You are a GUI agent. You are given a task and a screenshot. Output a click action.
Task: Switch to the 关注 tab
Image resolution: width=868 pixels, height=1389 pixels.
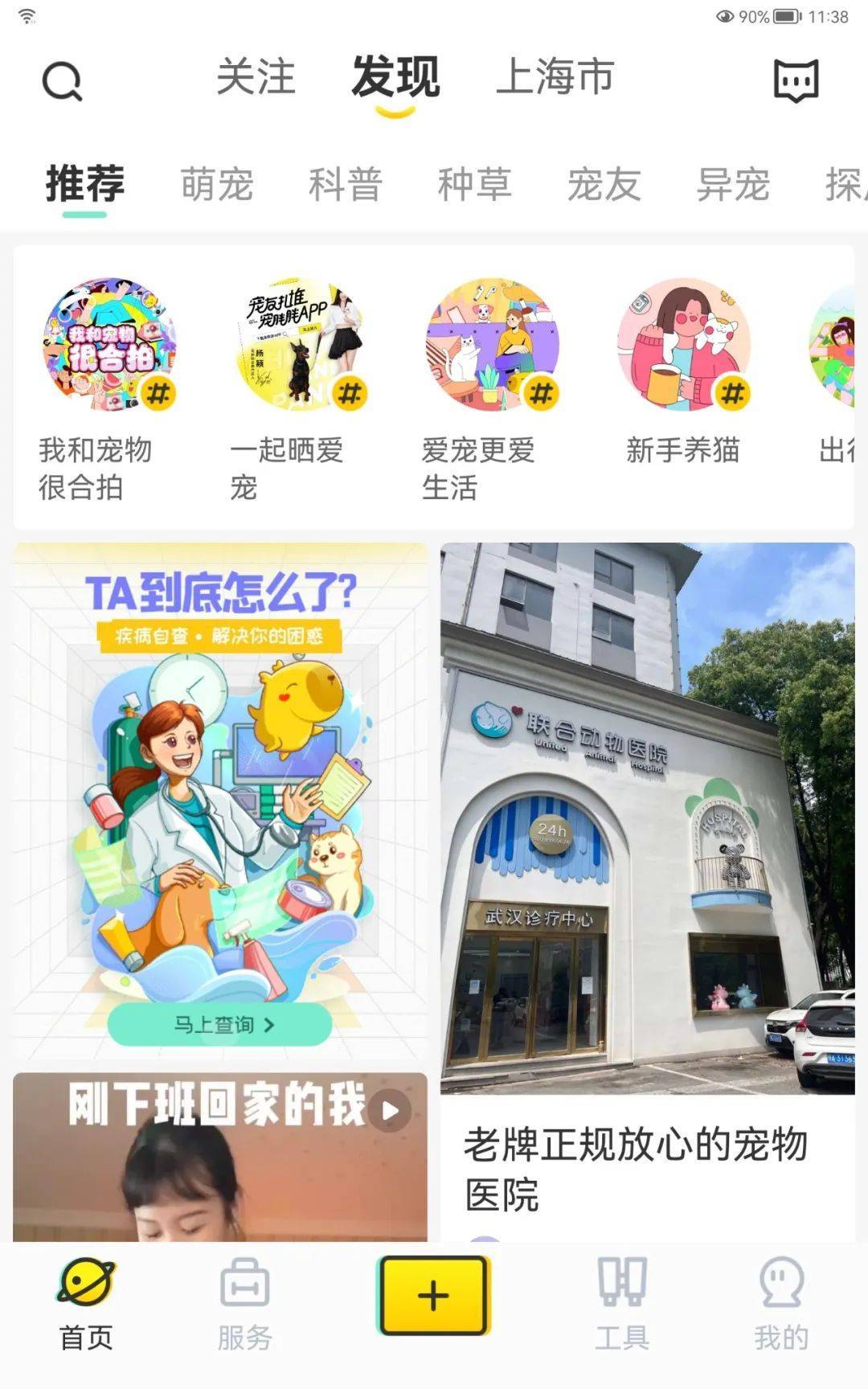pos(256,78)
